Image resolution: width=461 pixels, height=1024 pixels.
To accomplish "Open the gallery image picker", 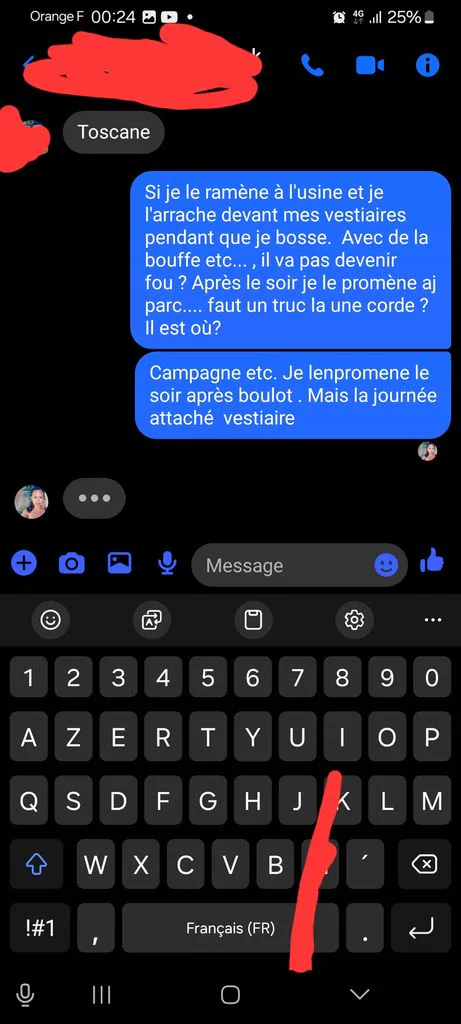I will 119,563.
